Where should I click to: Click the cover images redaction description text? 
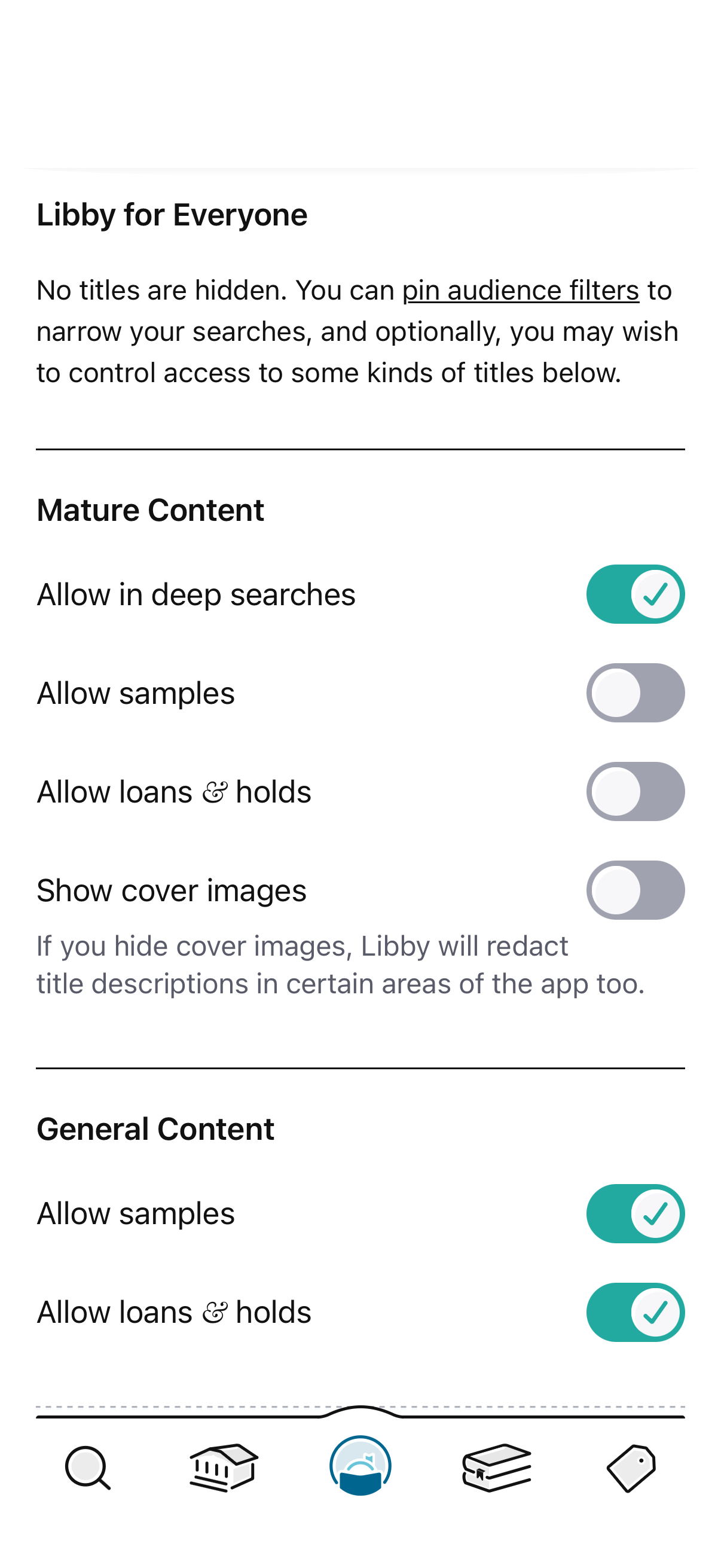click(341, 963)
